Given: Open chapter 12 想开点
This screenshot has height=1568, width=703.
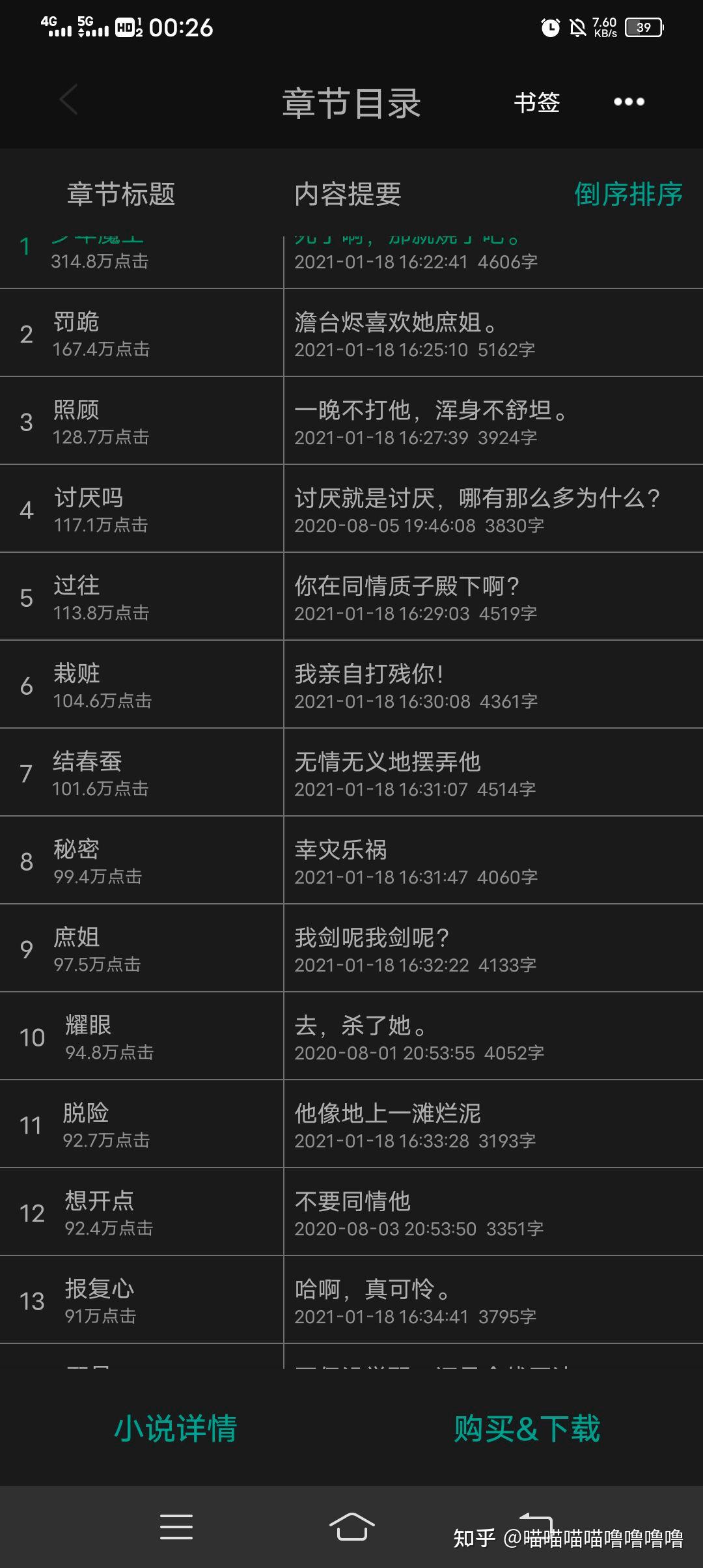Looking at the screenshot, I should point(351,1212).
